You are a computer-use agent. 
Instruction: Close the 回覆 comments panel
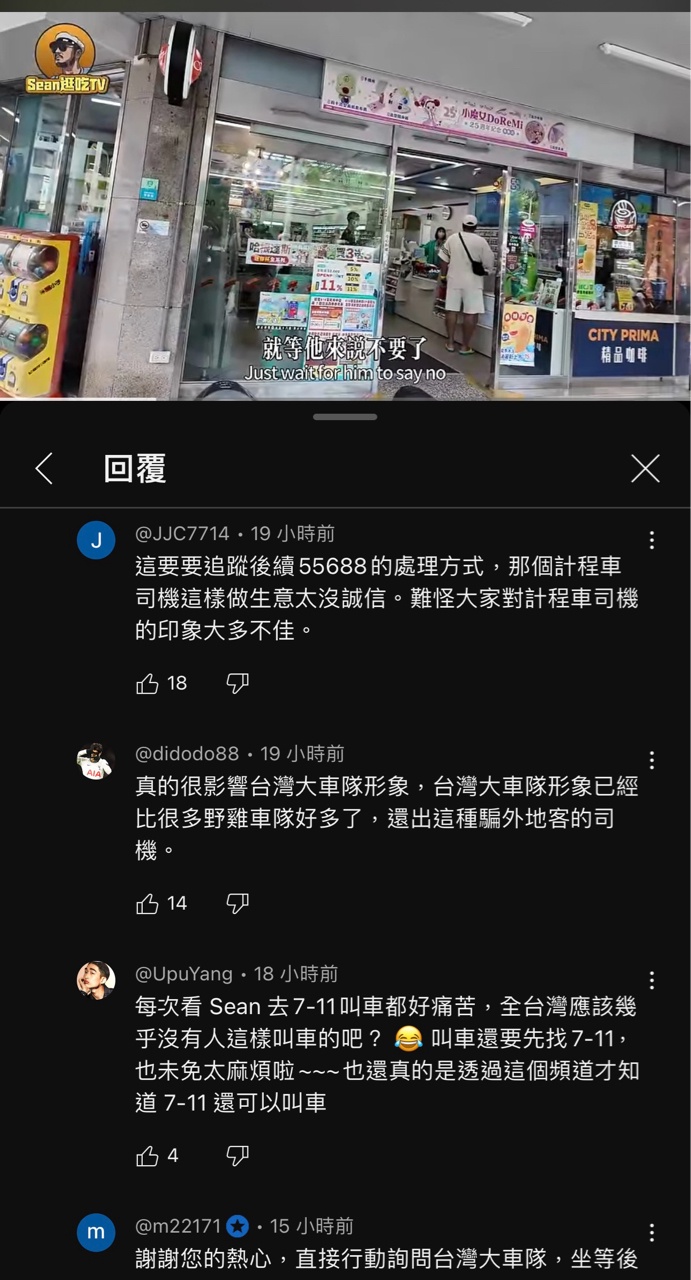click(645, 468)
